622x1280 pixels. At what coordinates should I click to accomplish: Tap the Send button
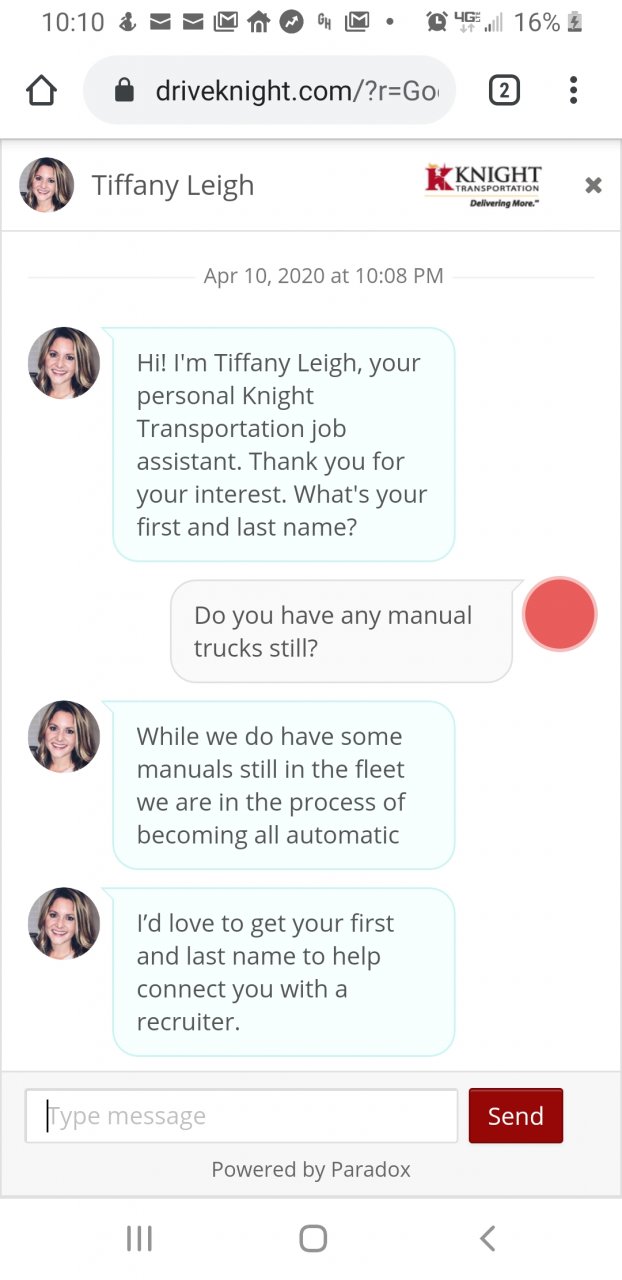point(515,1116)
